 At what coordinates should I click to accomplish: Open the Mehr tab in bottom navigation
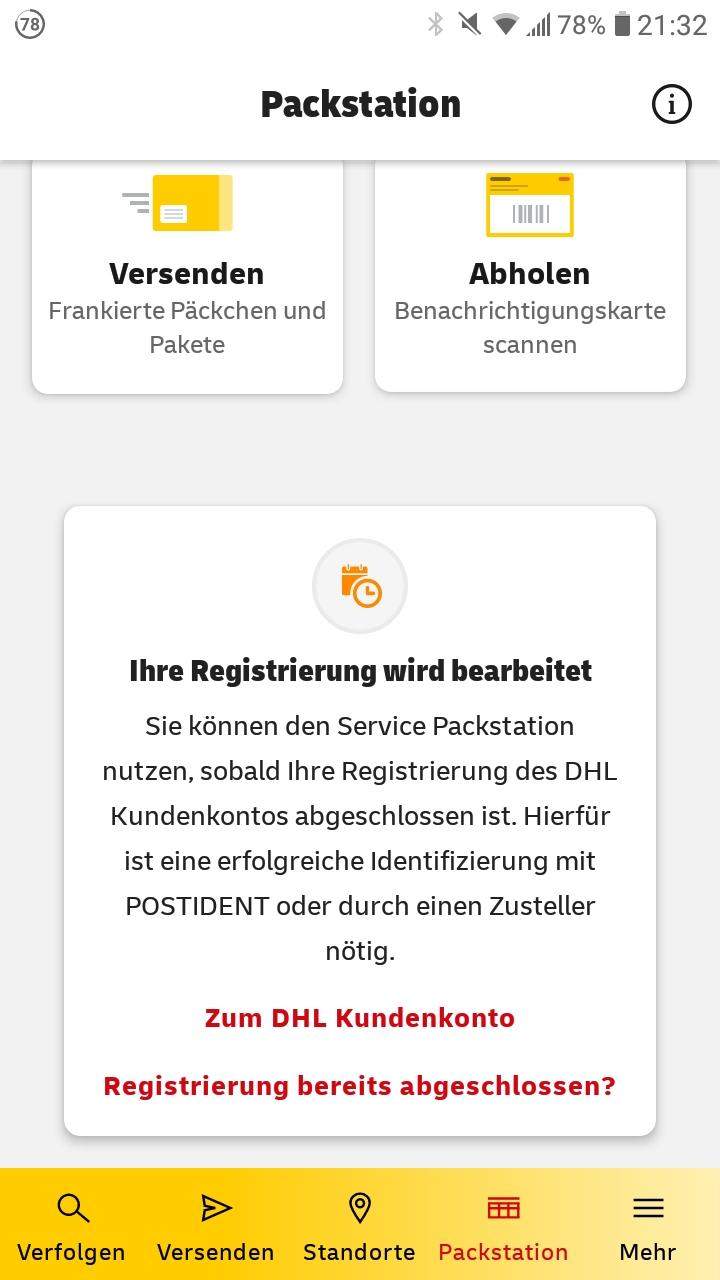(x=647, y=1227)
